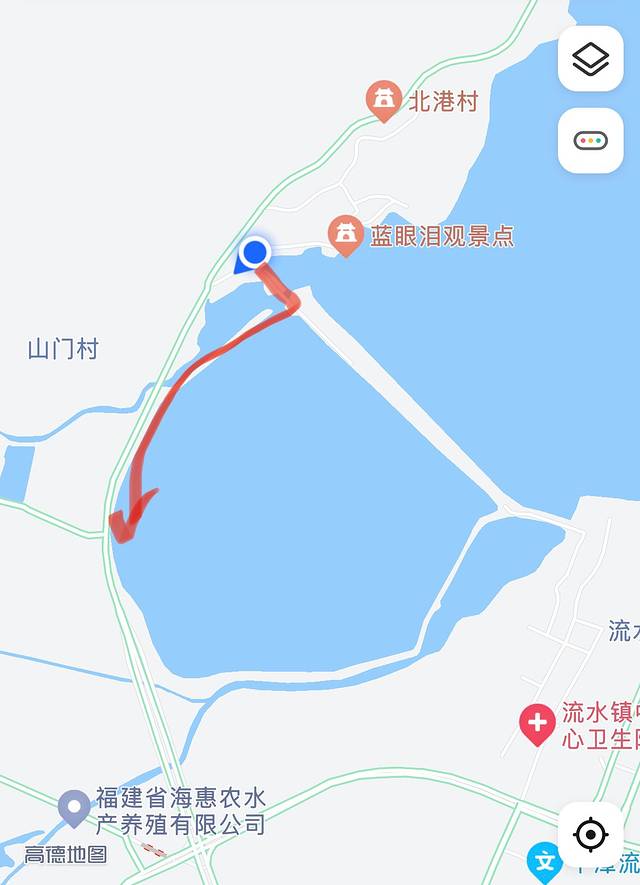Viewport: 640px width, 885px height.
Task: Open the 北港村 place marker
Action: [383, 101]
